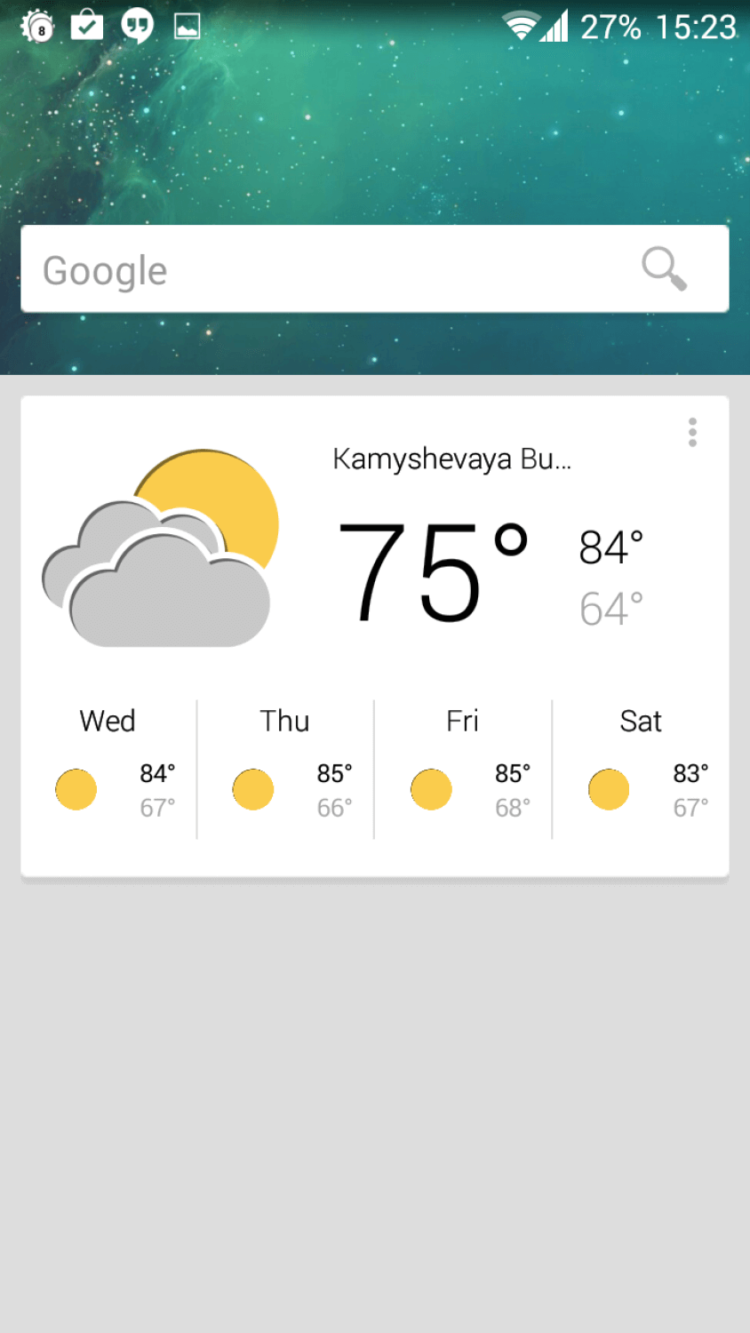Tap inside the Google search input field
Viewport: 750px width, 1333px height.
300,269
